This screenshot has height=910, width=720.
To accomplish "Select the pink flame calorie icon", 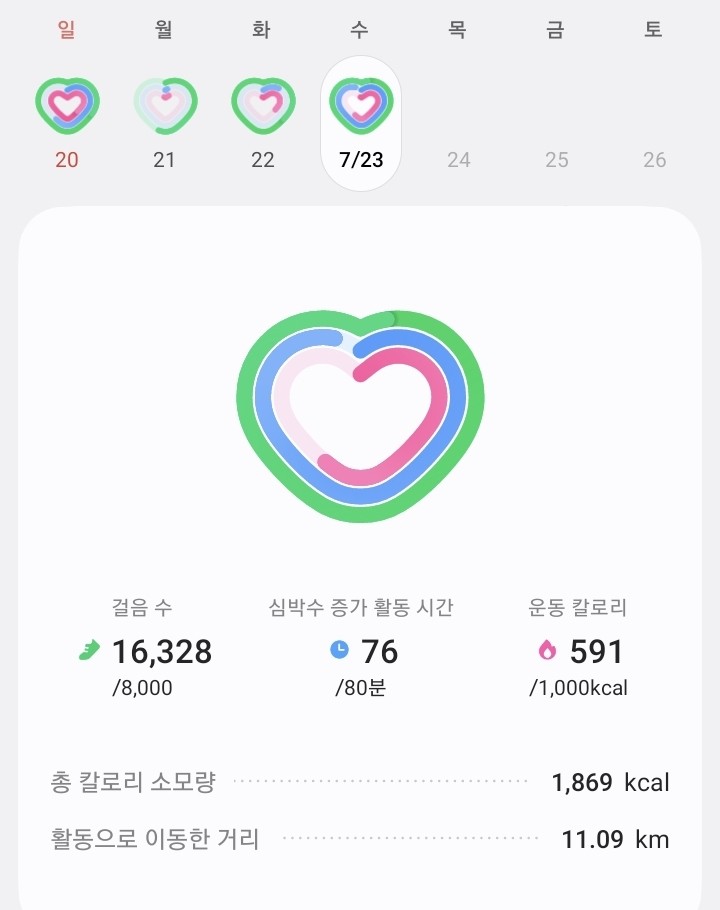I will click(x=546, y=651).
